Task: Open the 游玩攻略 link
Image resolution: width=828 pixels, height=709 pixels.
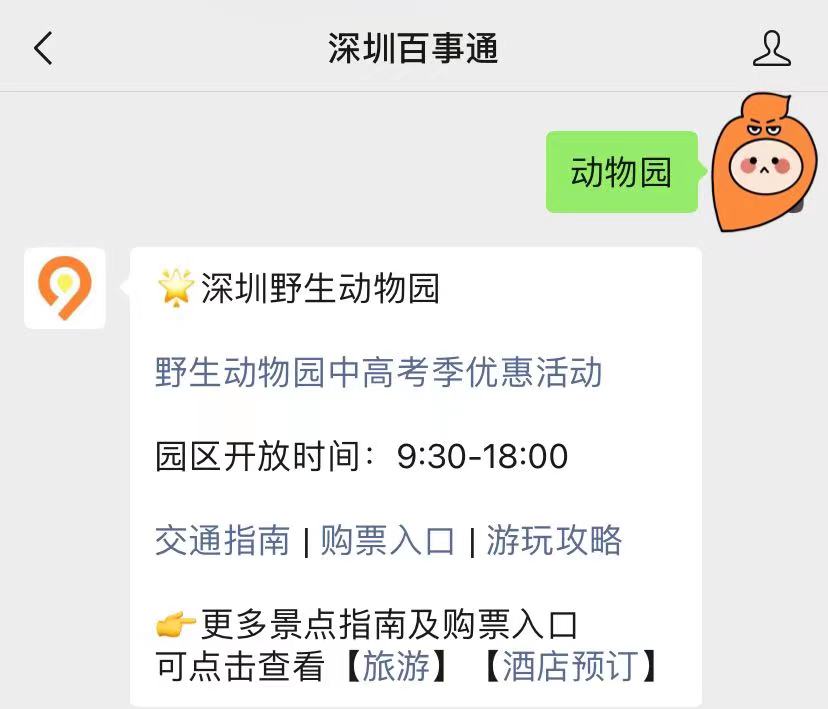Action: 554,541
